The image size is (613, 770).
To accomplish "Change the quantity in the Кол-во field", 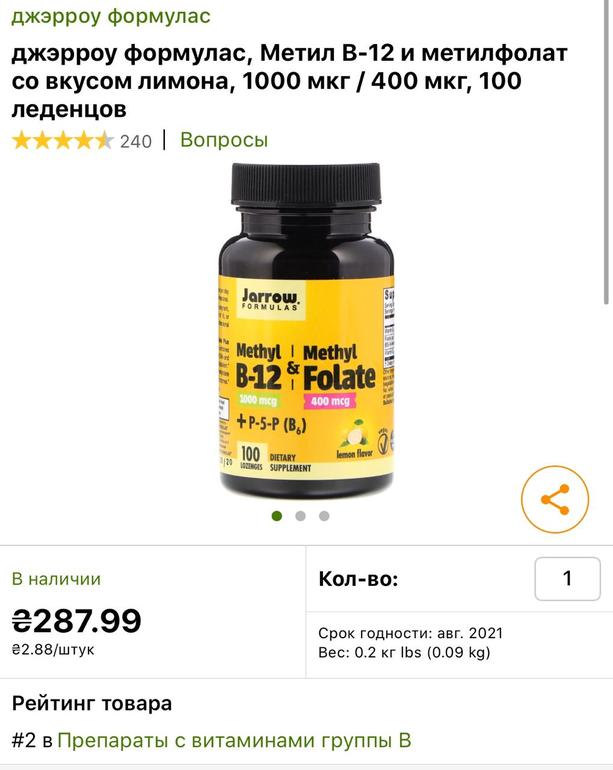I will (567, 578).
